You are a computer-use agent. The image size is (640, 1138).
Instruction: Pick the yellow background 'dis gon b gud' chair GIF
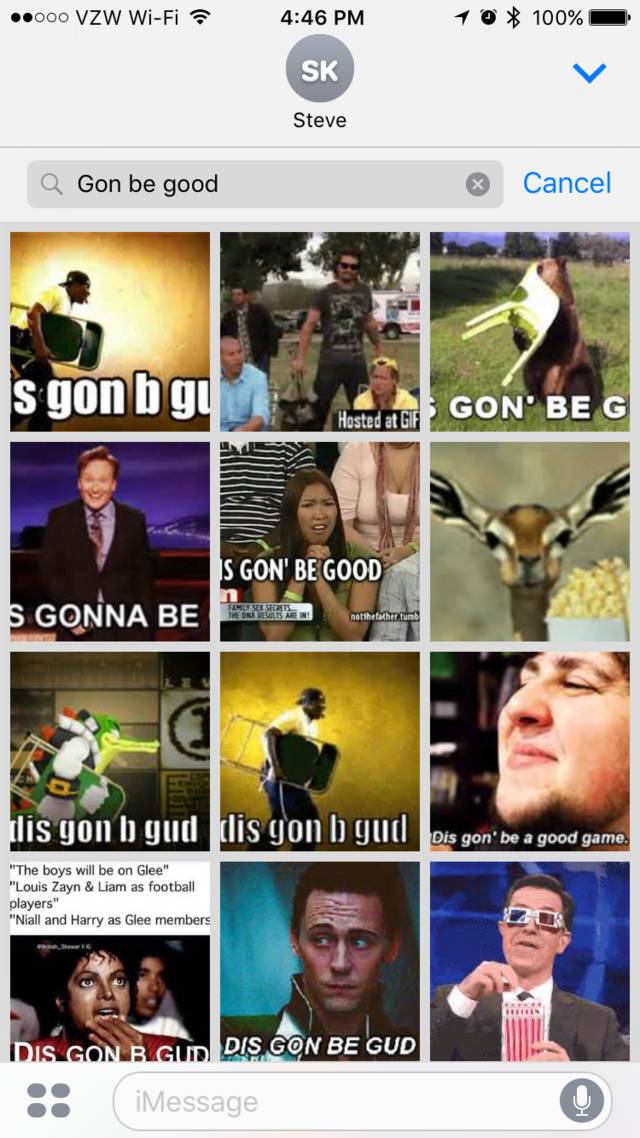320,751
